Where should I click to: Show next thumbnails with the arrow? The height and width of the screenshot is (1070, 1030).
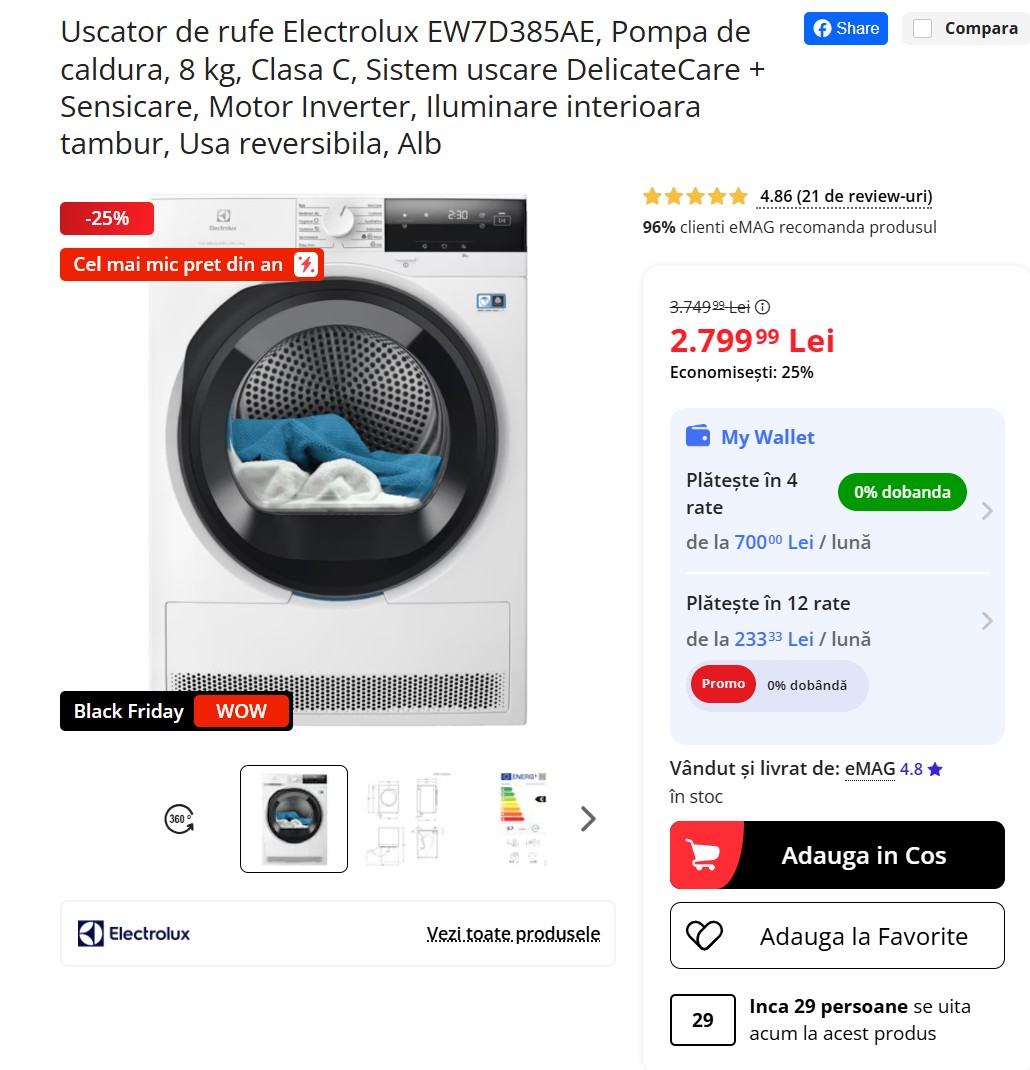pyautogui.click(x=588, y=819)
